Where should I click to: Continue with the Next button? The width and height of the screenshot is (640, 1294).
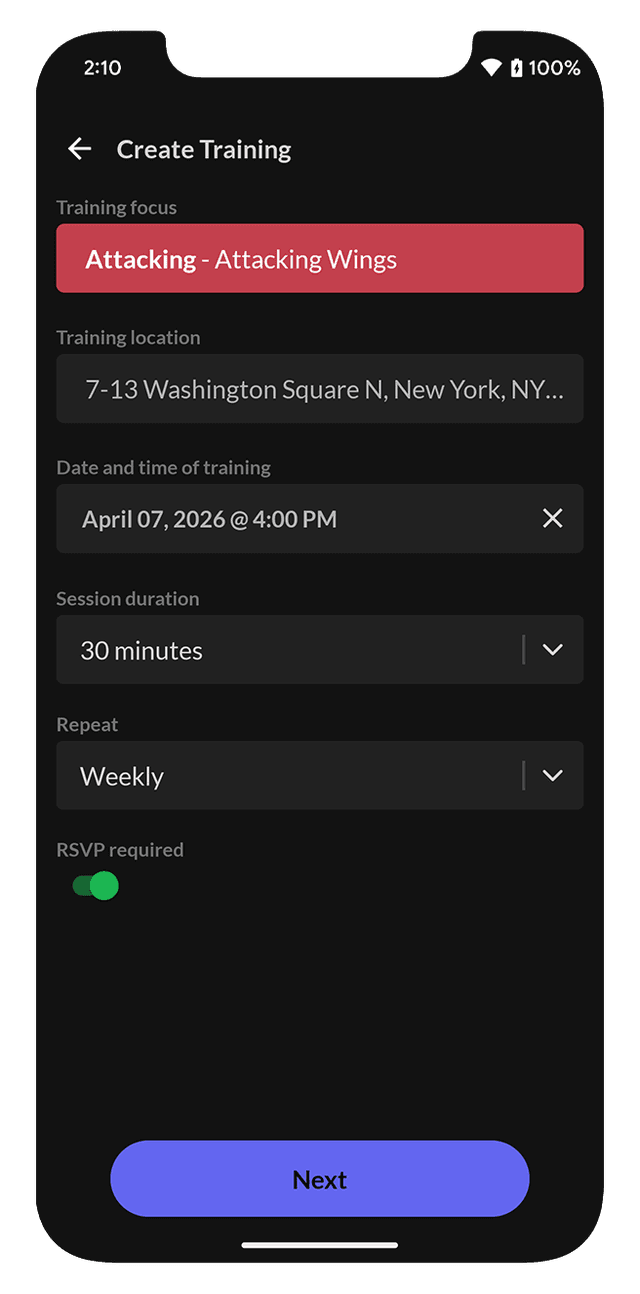coord(319,1179)
